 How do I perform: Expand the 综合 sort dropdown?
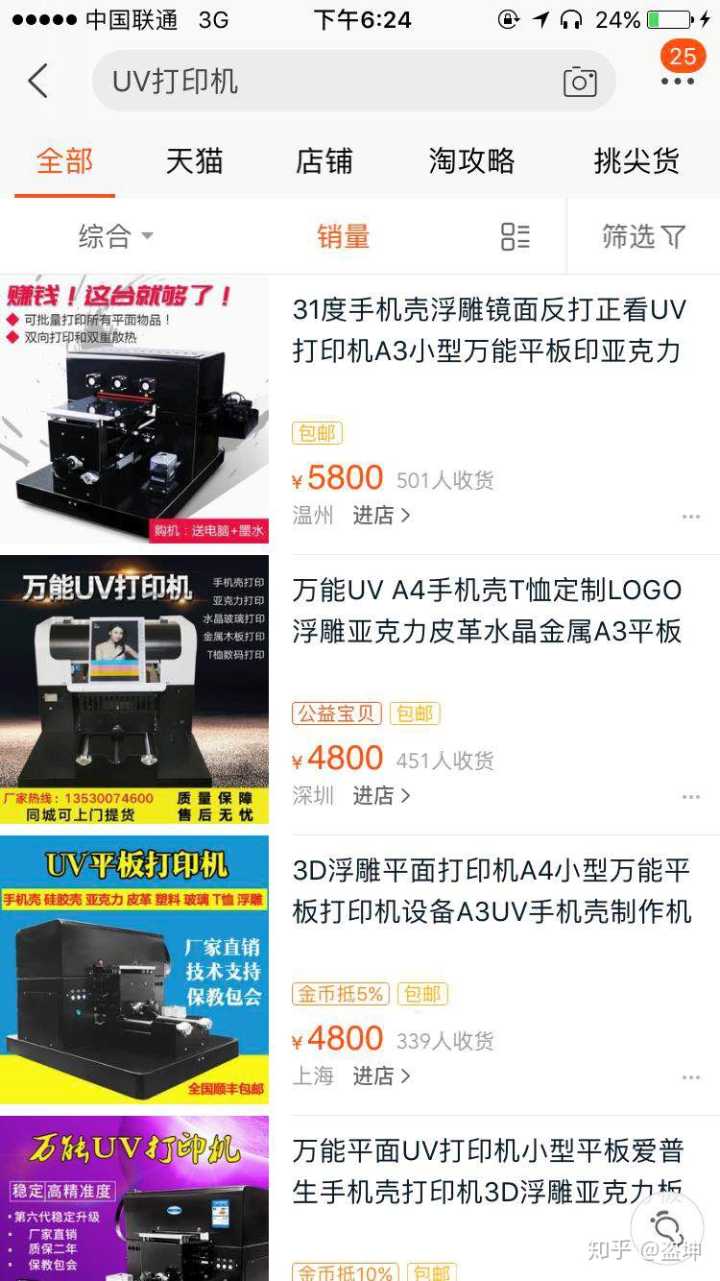(x=116, y=237)
